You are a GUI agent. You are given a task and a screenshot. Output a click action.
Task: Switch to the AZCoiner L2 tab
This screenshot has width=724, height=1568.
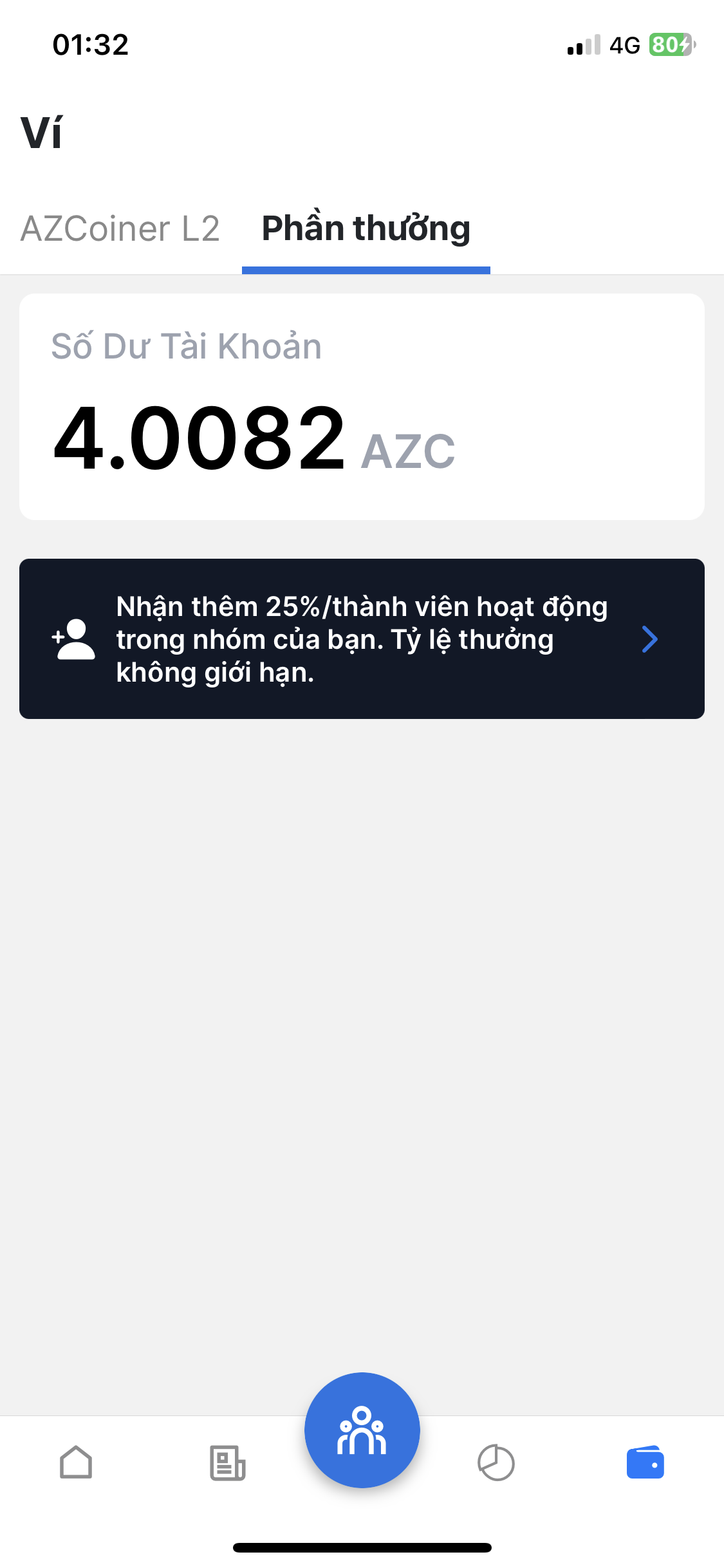point(120,229)
